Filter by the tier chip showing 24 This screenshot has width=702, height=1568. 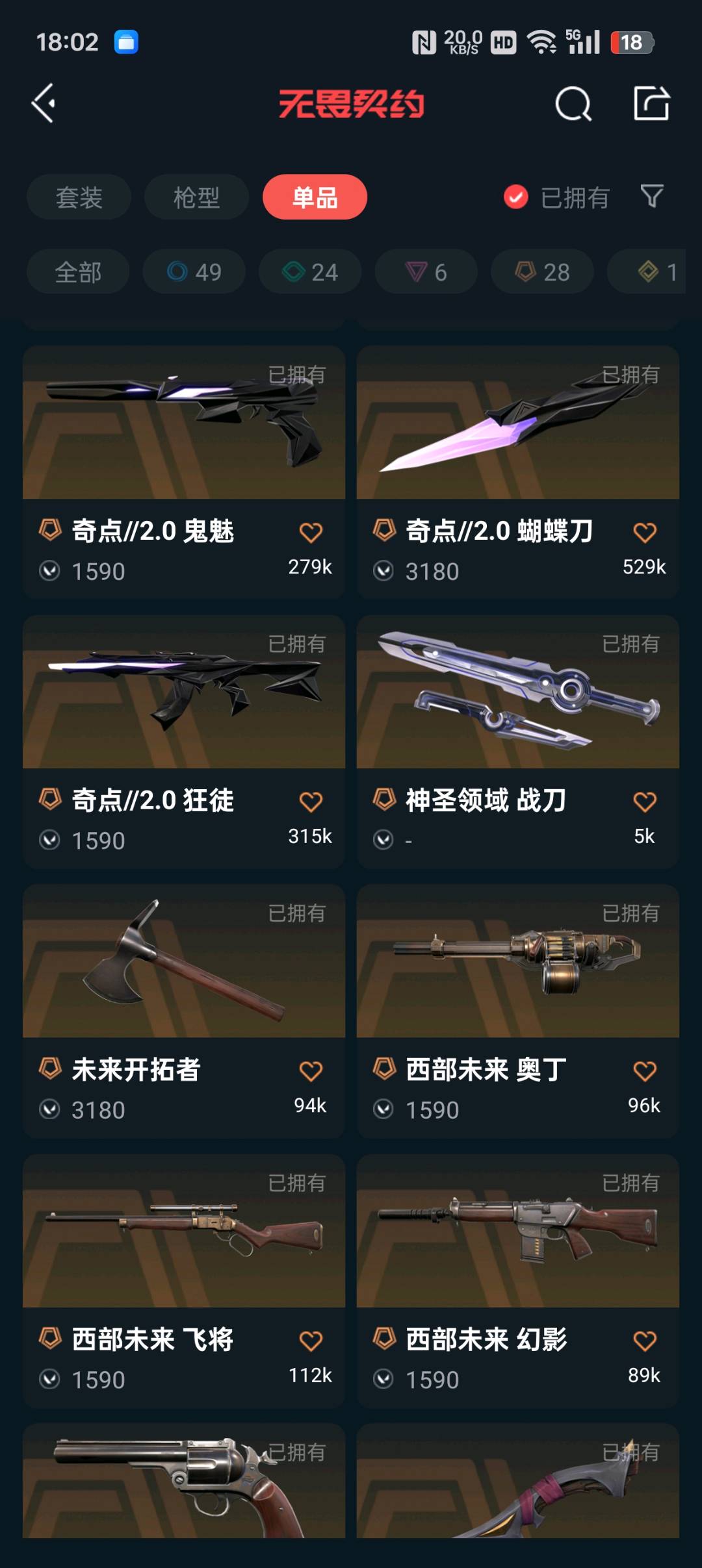310,272
